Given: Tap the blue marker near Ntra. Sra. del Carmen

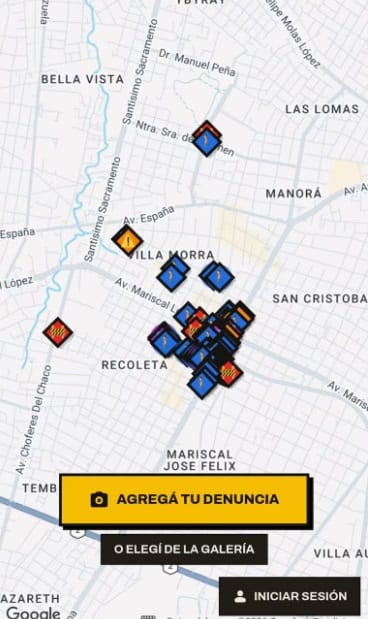Looking at the screenshot, I should tap(206, 141).
